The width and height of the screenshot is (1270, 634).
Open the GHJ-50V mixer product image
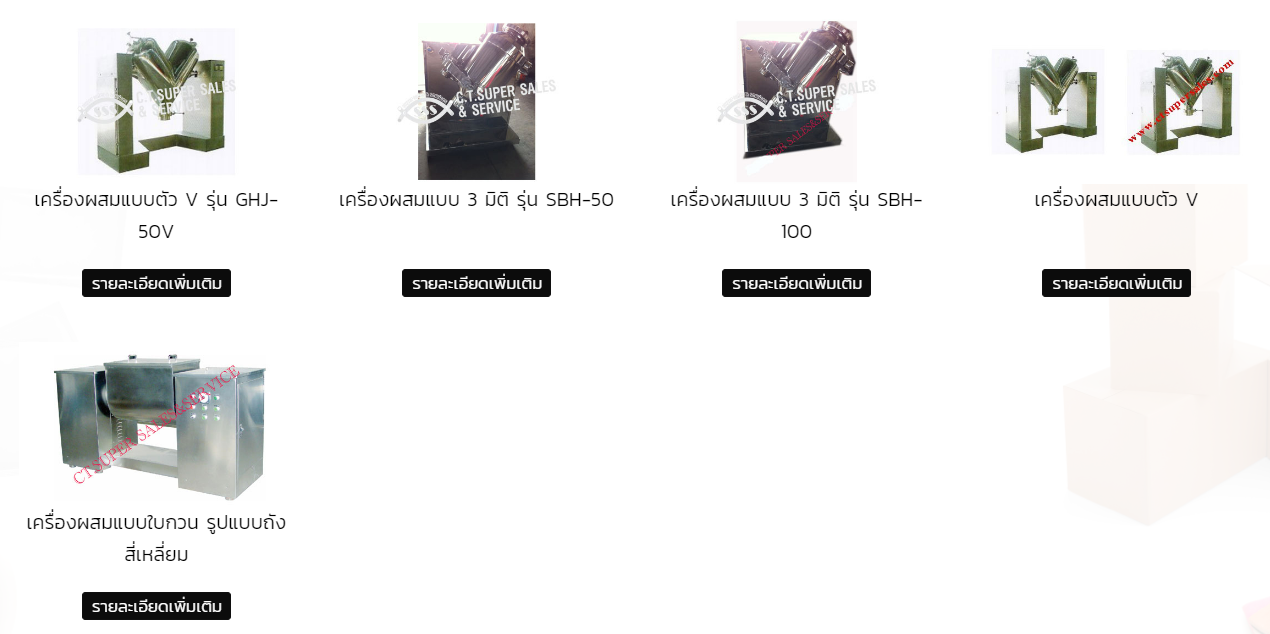[x=156, y=101]
